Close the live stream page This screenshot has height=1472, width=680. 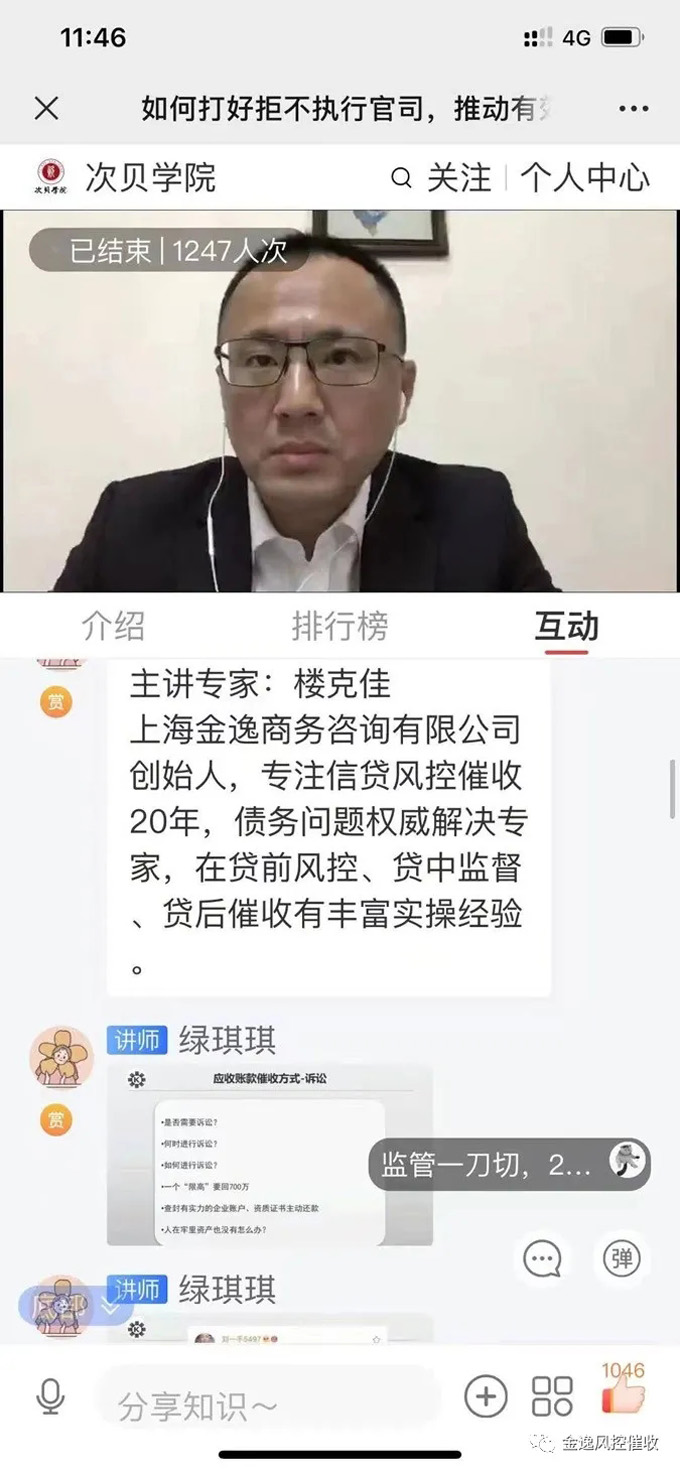[x=46, y=108]
